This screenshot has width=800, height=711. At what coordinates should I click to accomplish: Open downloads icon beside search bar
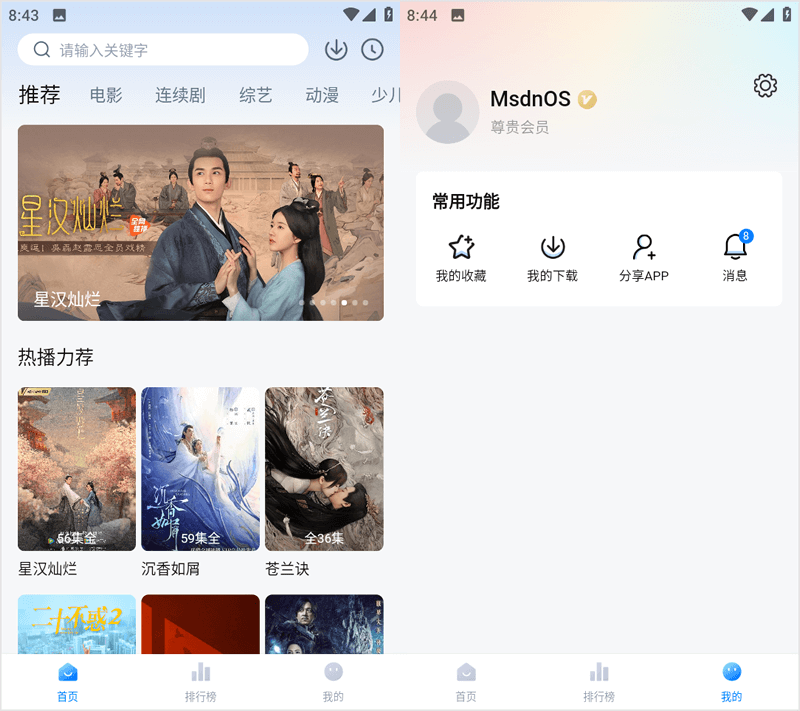click(x=336, y=50)
